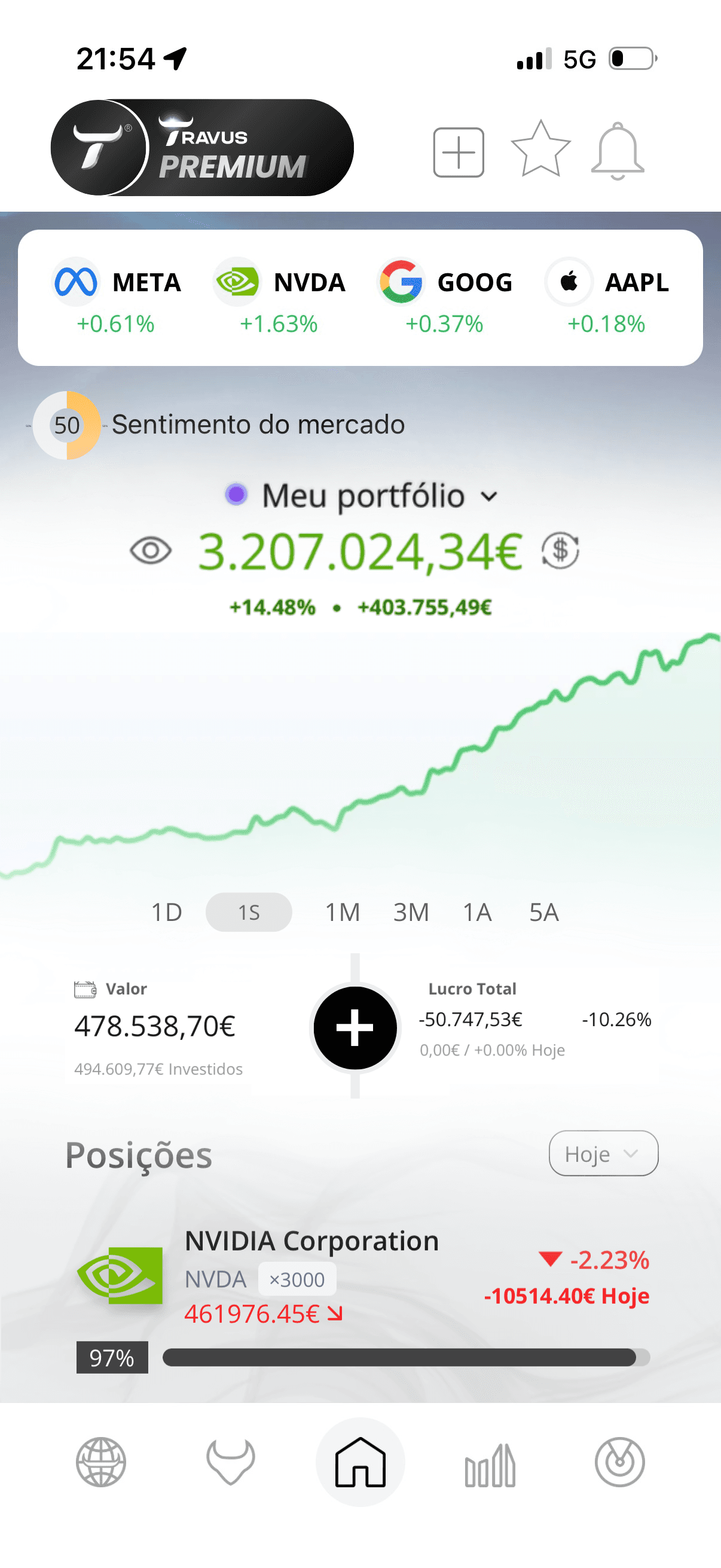Enable the 5A chart timeframe
The height and width of the screenshot is (1568, 721).
coord(543,912)
